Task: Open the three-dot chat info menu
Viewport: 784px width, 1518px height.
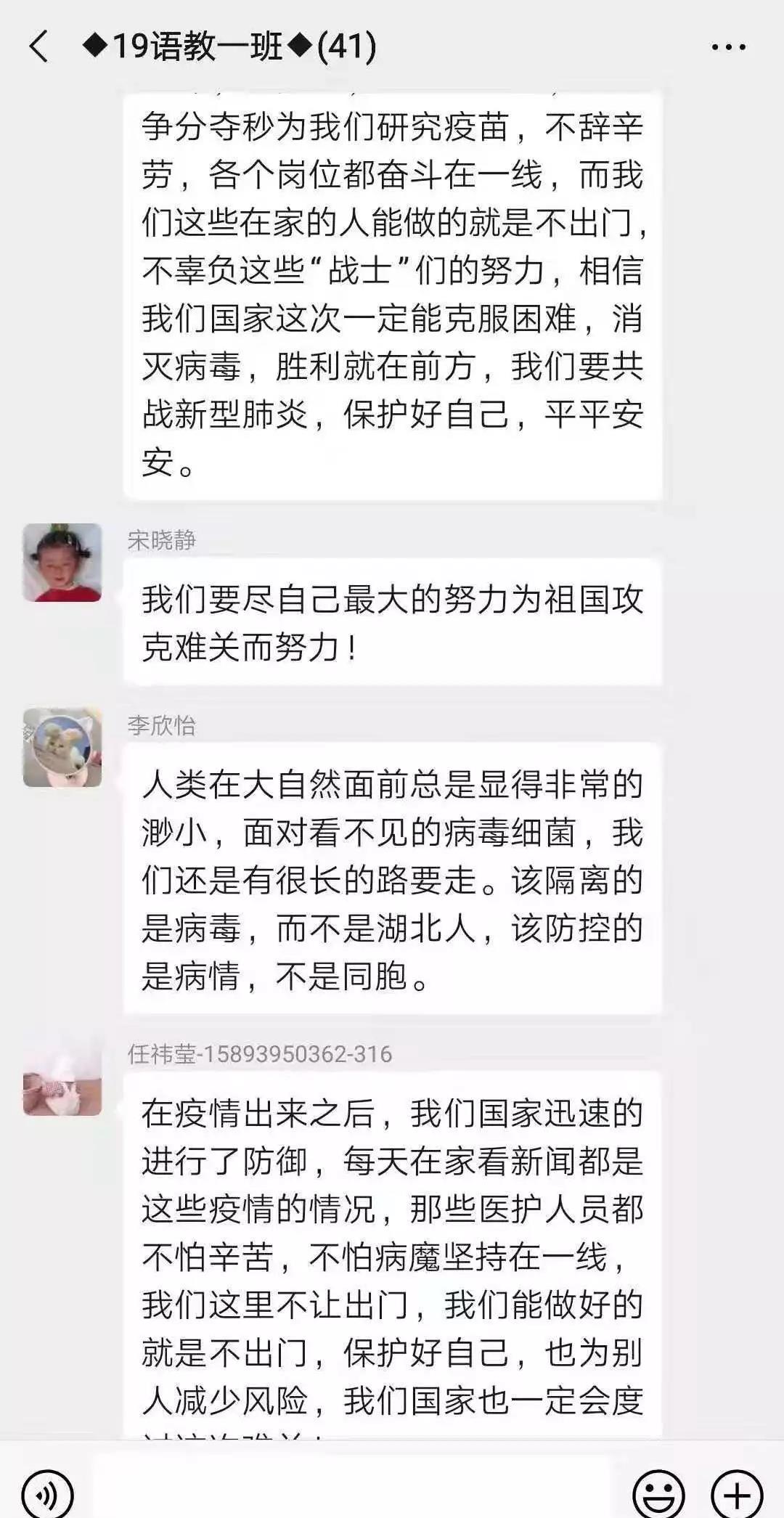Action: point(728,48)
